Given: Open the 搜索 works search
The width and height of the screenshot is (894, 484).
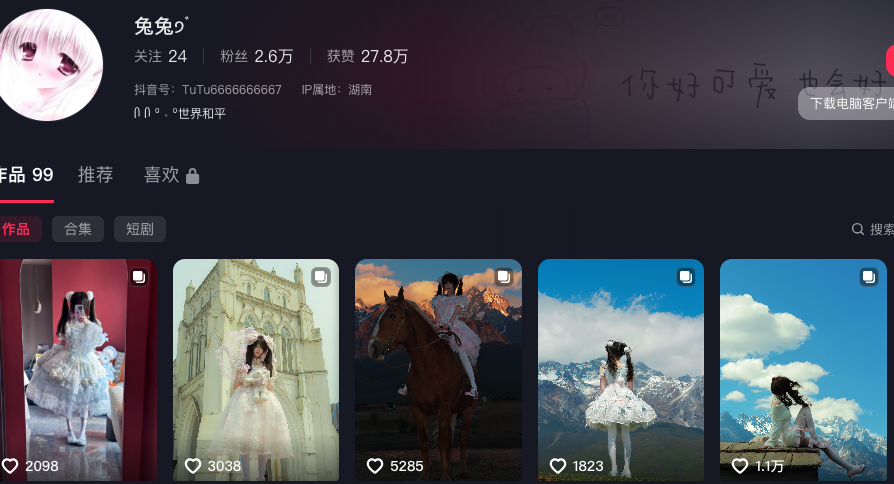Looking at the screenshot, I should pyautogui.click(x=873, y=229).
